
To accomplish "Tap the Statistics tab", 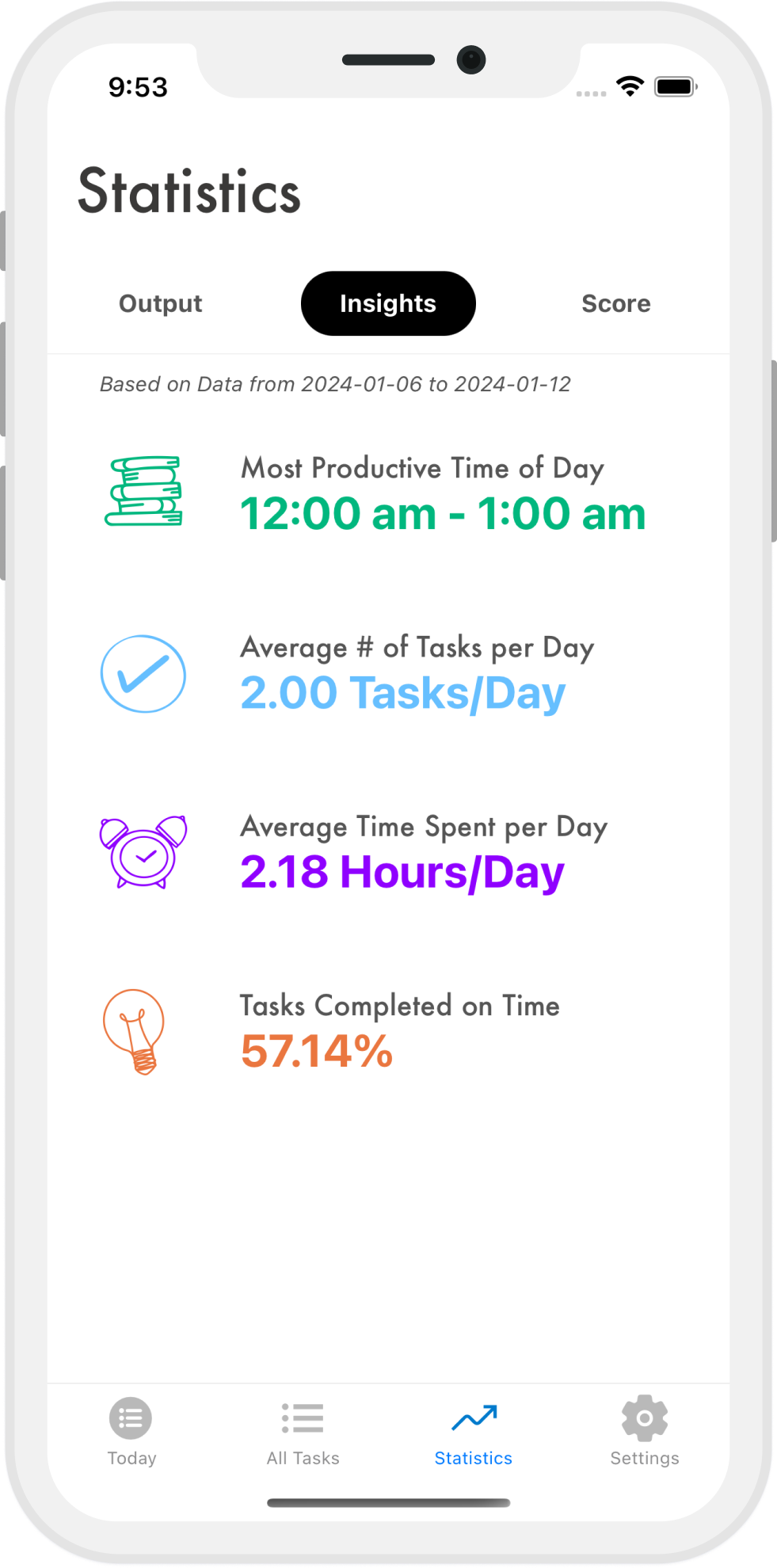I will 474,1430.
